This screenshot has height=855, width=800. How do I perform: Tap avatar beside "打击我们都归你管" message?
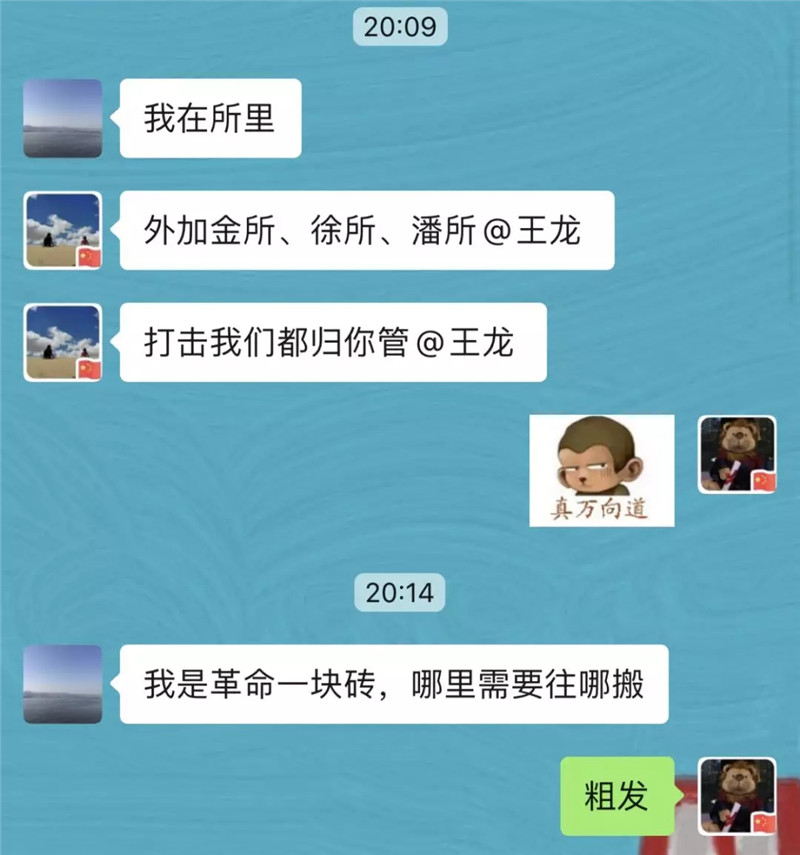click(62, 342)
